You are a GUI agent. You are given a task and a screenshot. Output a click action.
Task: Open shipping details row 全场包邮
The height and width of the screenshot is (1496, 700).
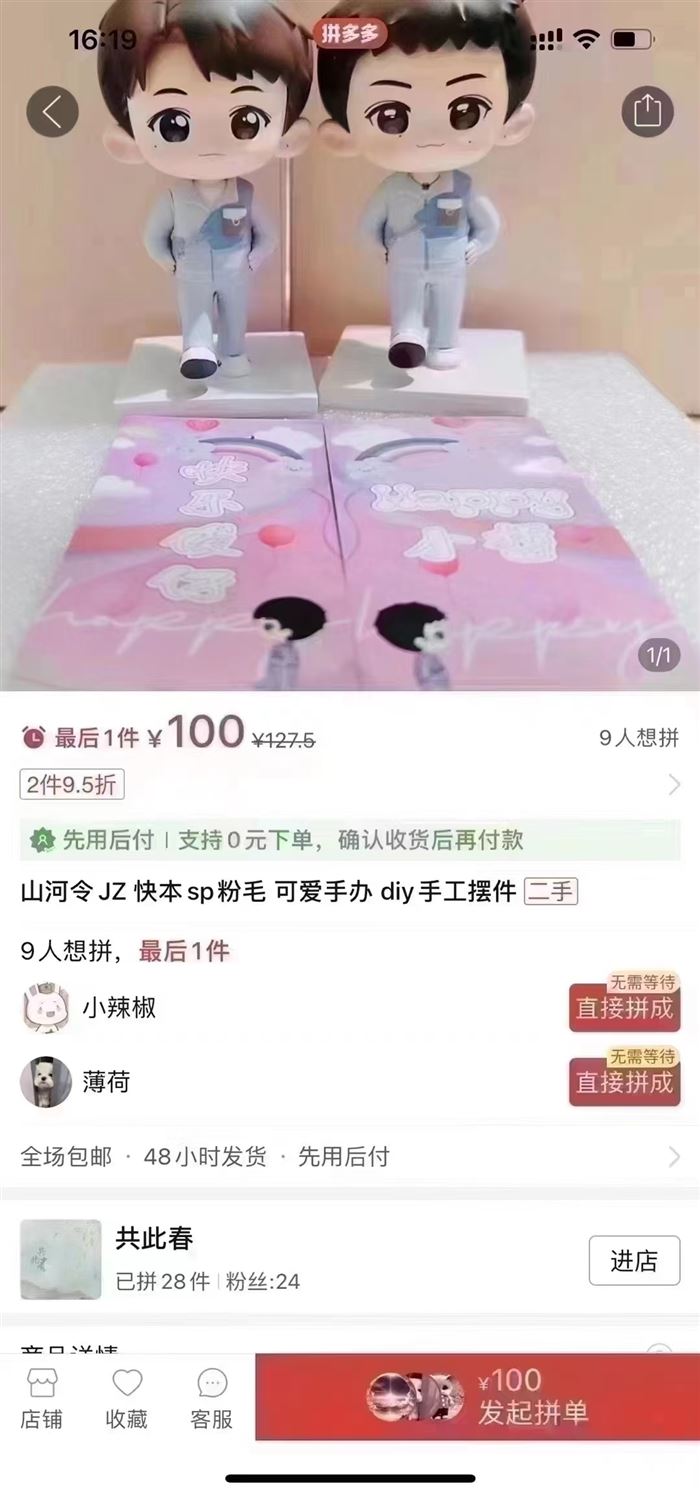[x=350, y=1157]
